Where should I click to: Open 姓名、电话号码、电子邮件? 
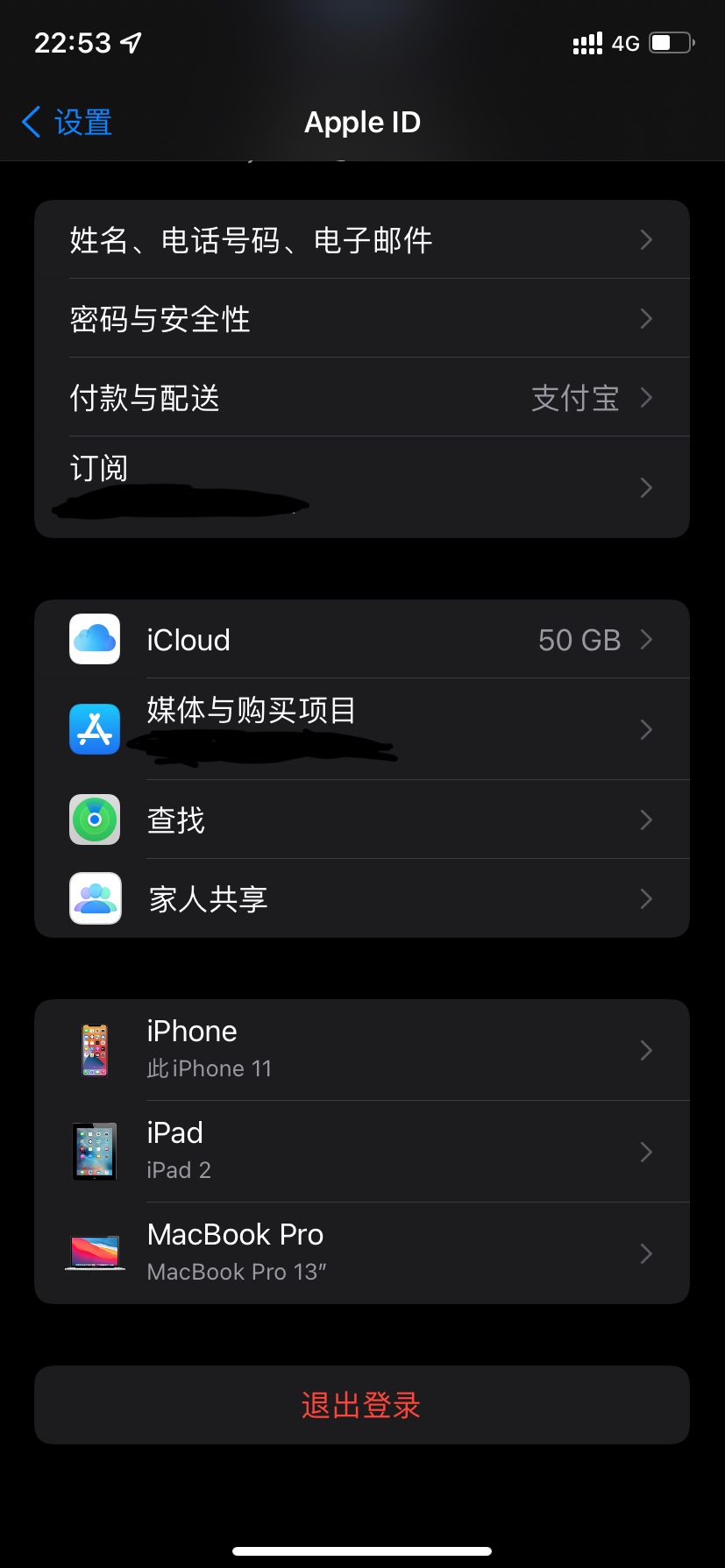pos(361,240)
